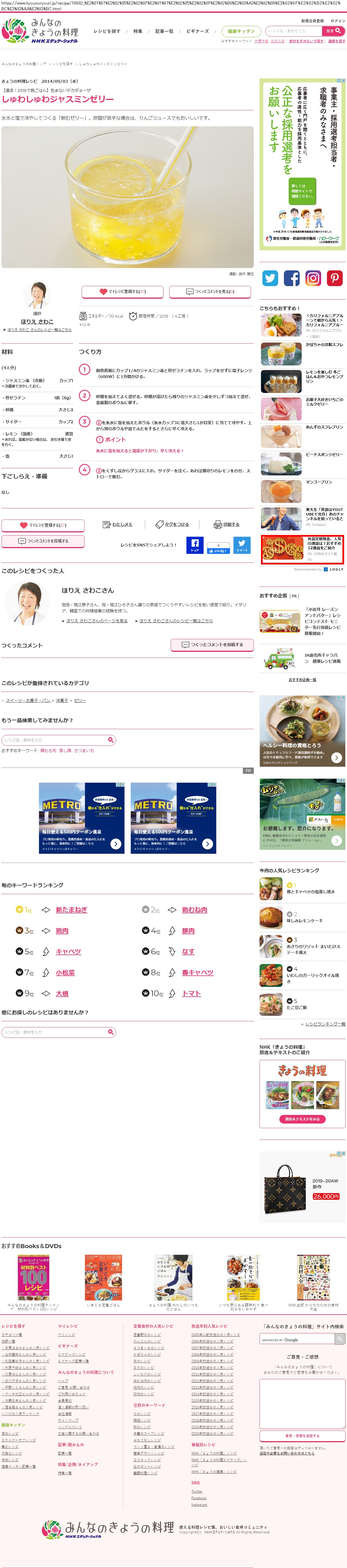The height and width of the screenshot is (1568, 347).
Task: Open the かぼちゃの冷製スフレ recommendation
Action: [324, 345]
